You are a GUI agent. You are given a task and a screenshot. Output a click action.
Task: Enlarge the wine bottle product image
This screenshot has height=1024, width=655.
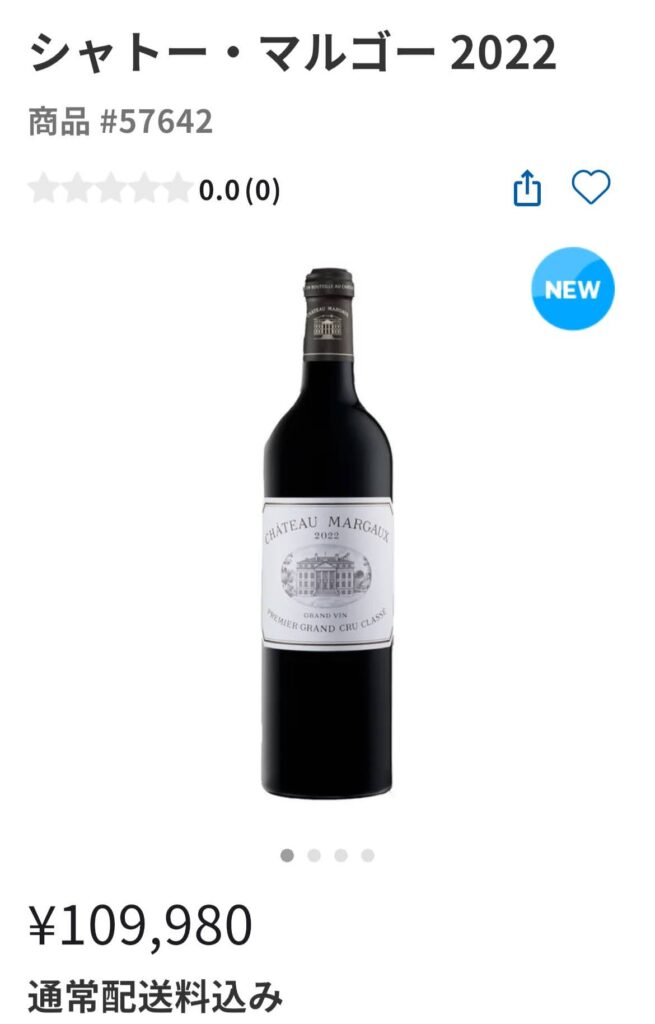tap(327, 535)
